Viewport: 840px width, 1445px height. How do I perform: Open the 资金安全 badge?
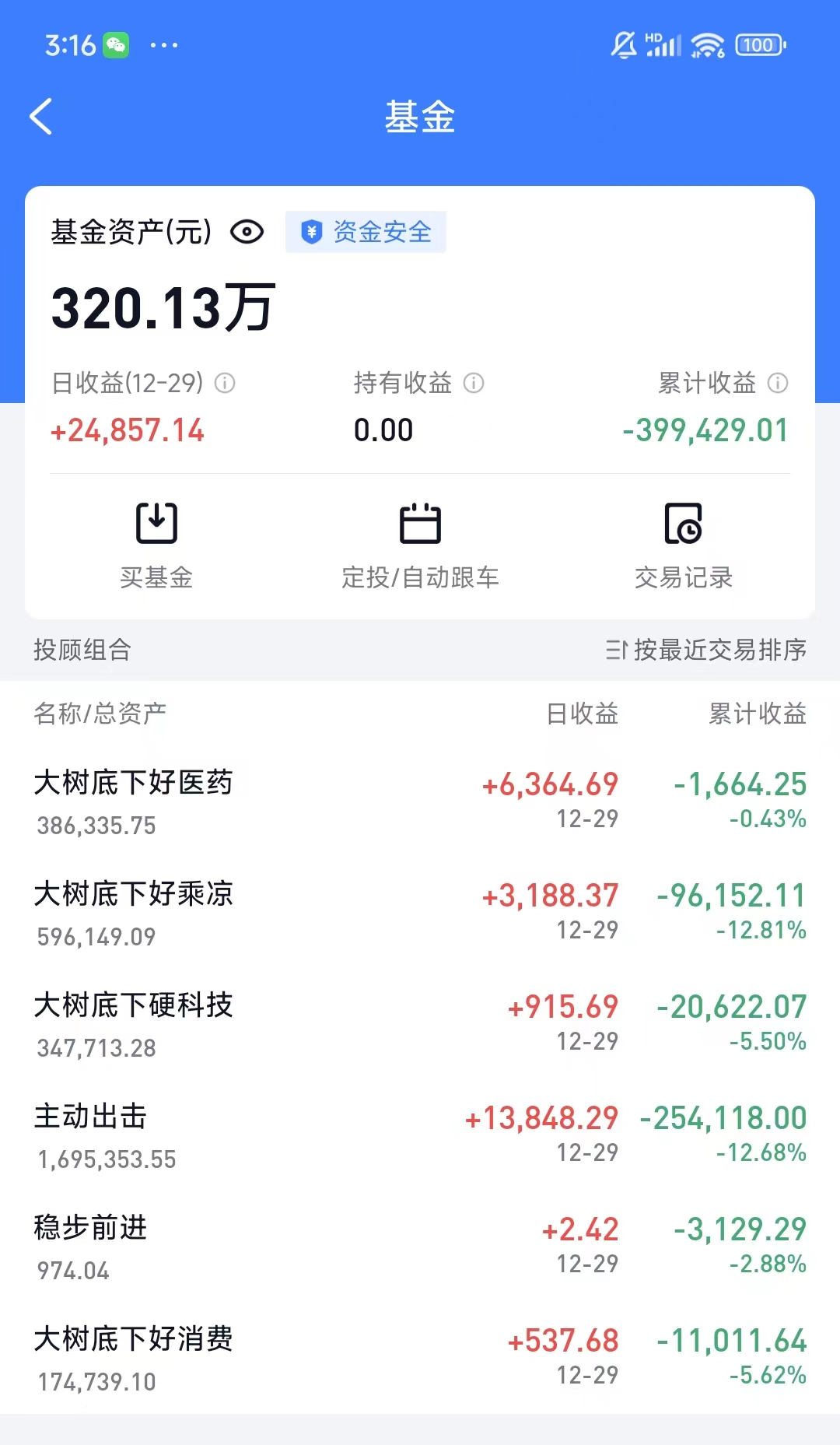366,232
